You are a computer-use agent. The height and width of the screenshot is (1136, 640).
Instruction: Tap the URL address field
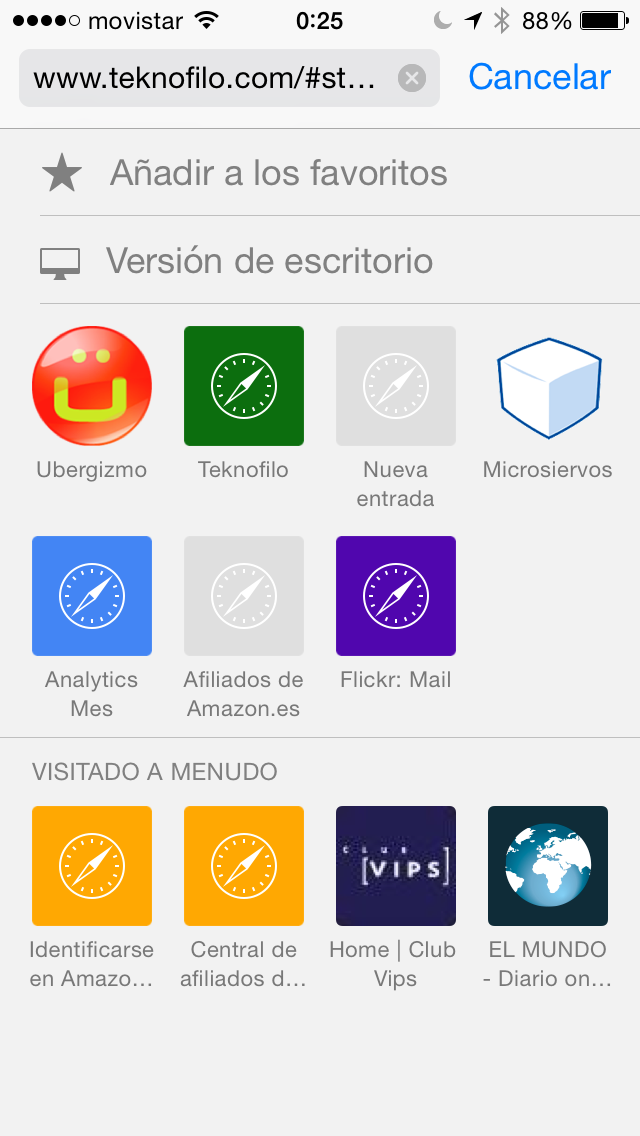[205, 78]
